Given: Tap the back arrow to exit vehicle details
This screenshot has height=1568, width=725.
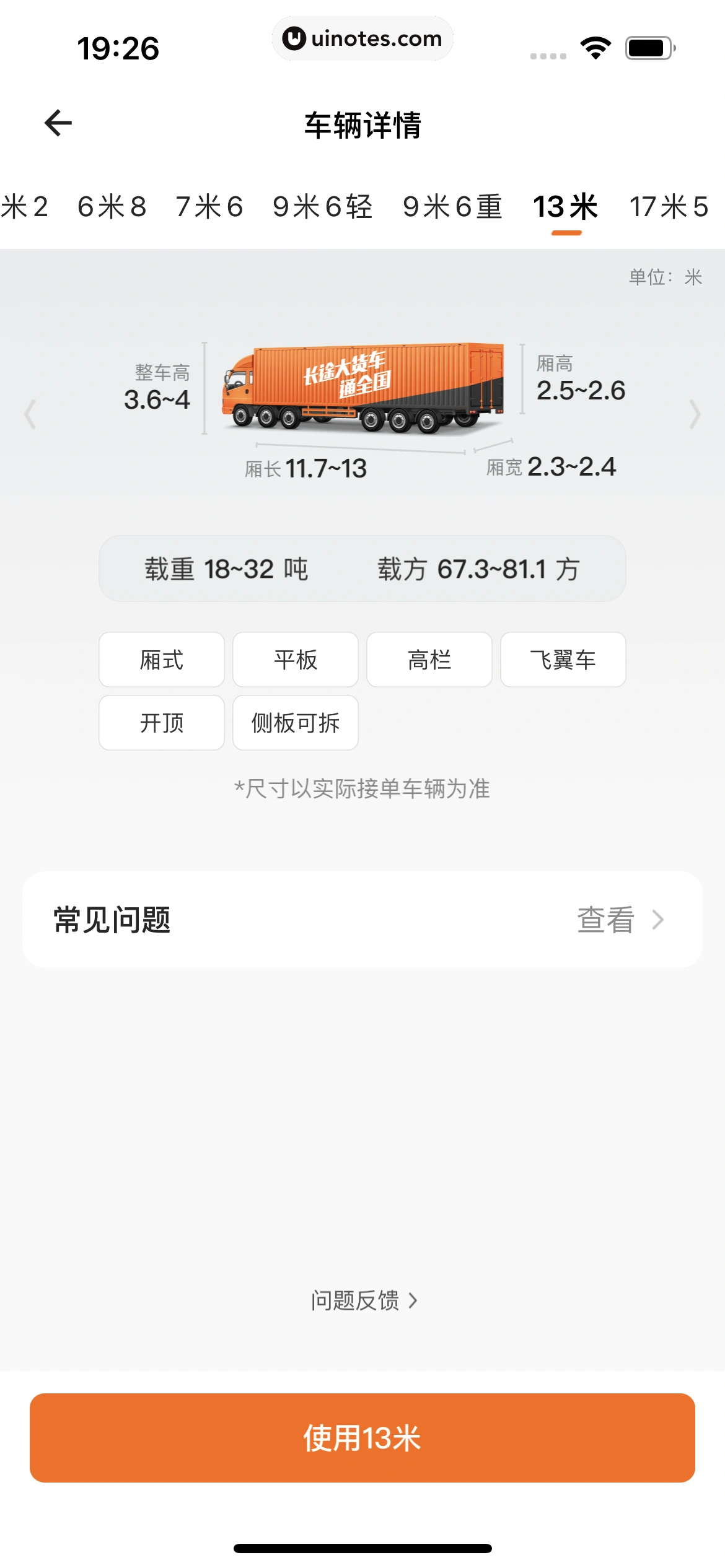Looking at the screenshot, I should tap(58, 123).
